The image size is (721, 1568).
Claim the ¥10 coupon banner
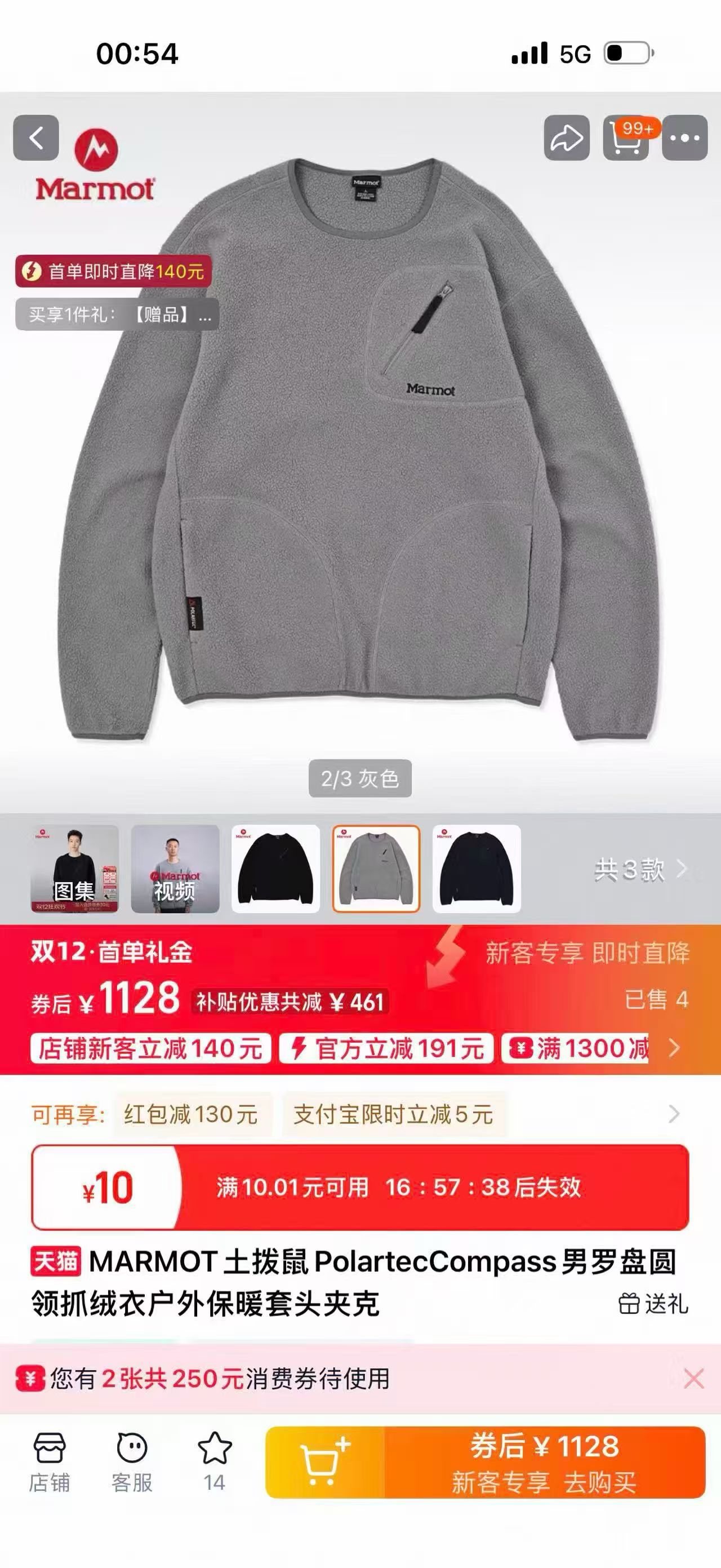[360, 1187]
